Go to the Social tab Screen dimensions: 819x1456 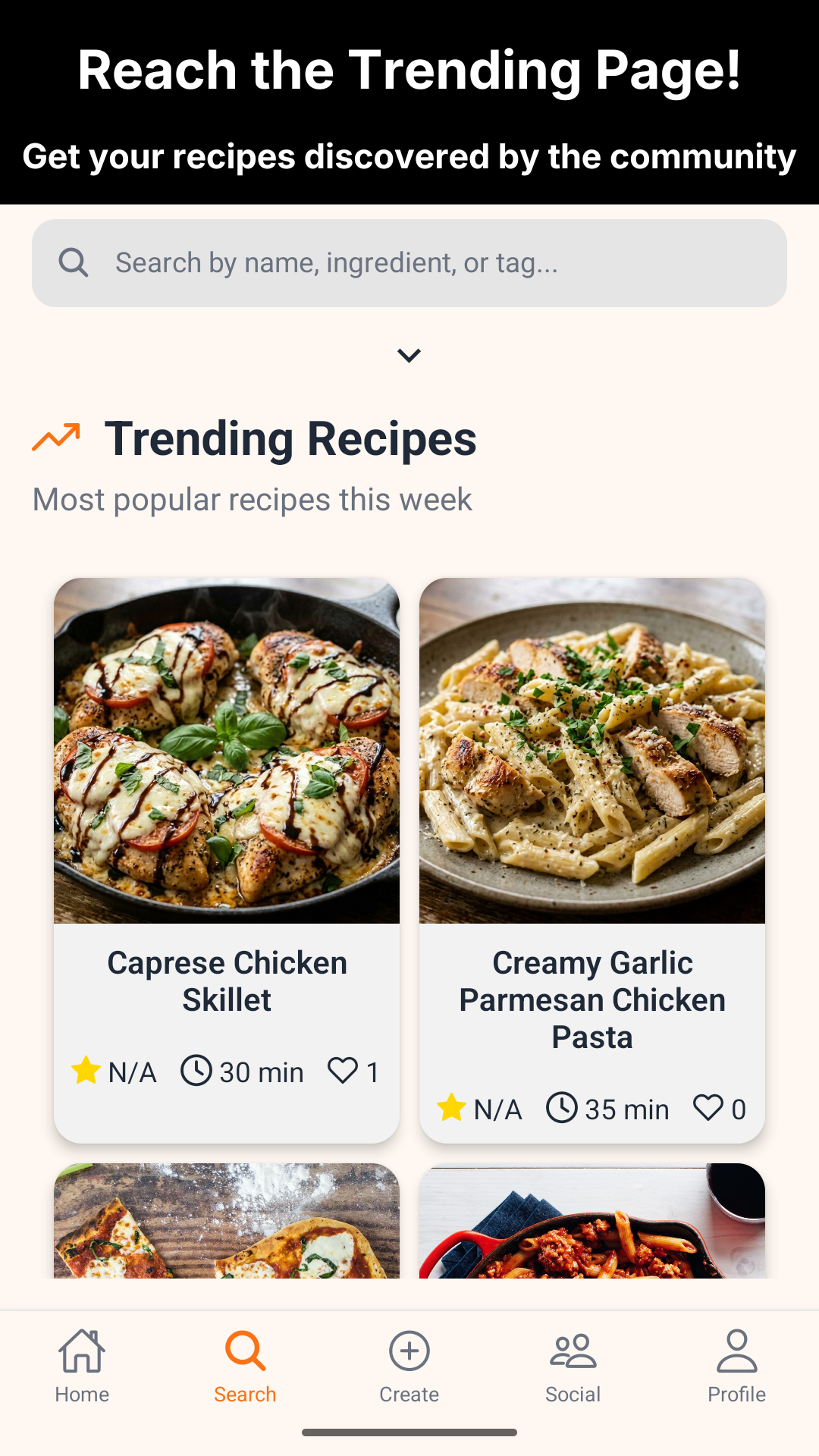click(573, 1365)
